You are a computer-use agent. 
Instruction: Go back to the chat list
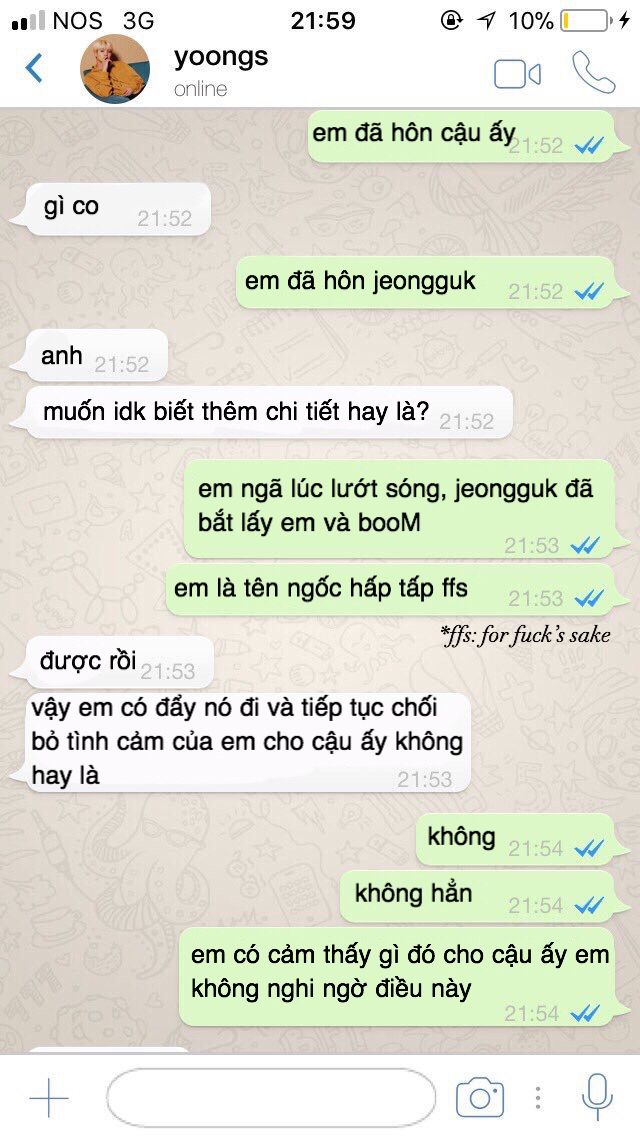pyautogui.click(x=34, y=68)
